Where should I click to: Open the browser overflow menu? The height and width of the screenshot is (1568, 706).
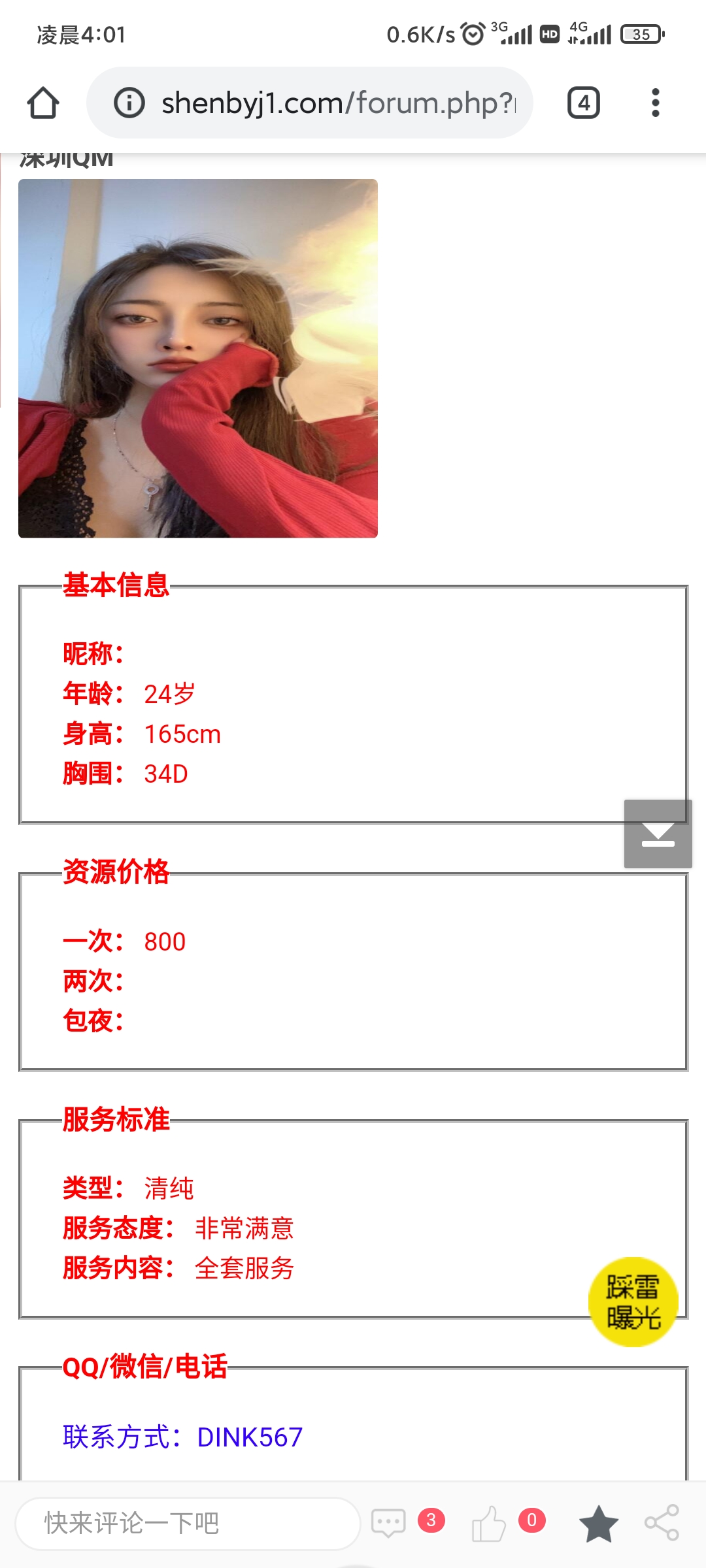655,103
